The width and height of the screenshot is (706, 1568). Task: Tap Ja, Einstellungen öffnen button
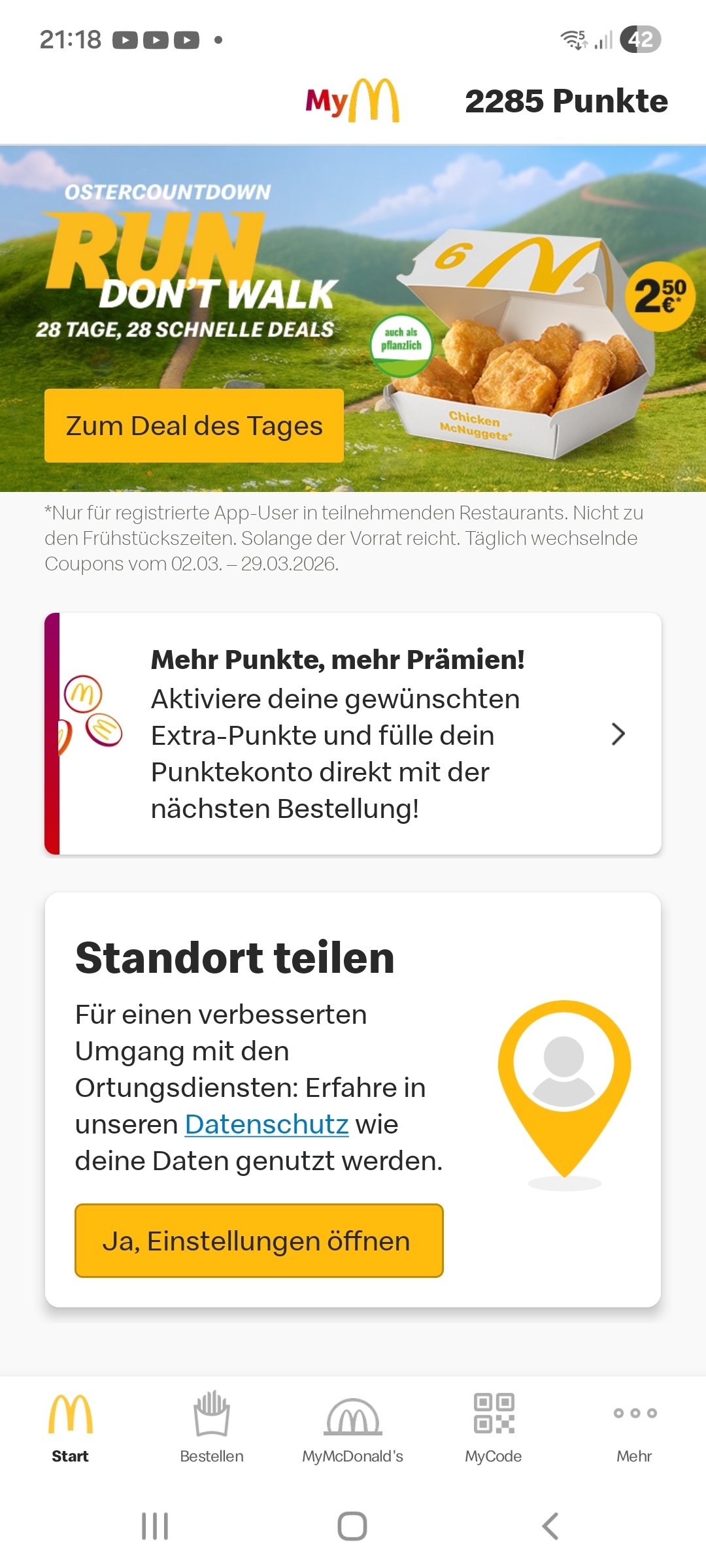(259, 1241)
